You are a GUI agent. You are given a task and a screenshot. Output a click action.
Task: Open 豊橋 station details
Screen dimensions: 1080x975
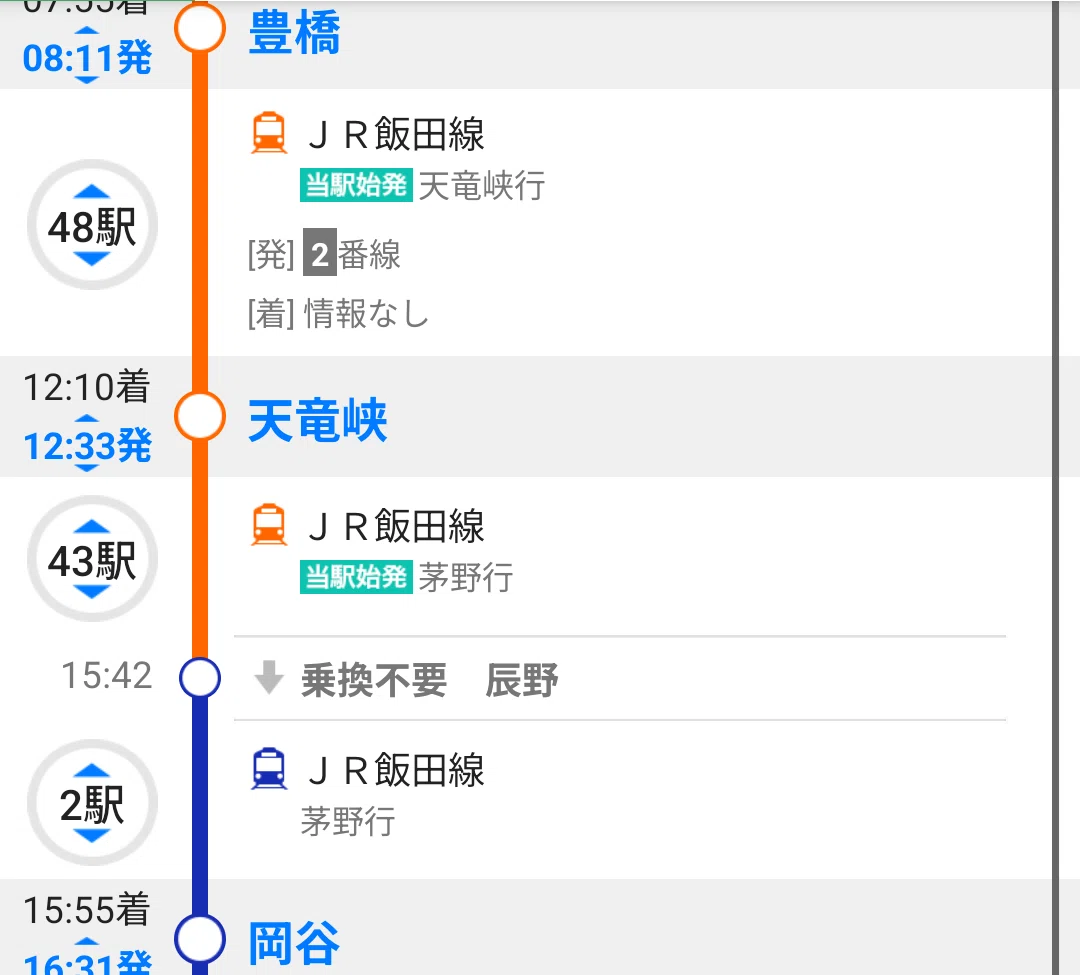tap(294, 33)
